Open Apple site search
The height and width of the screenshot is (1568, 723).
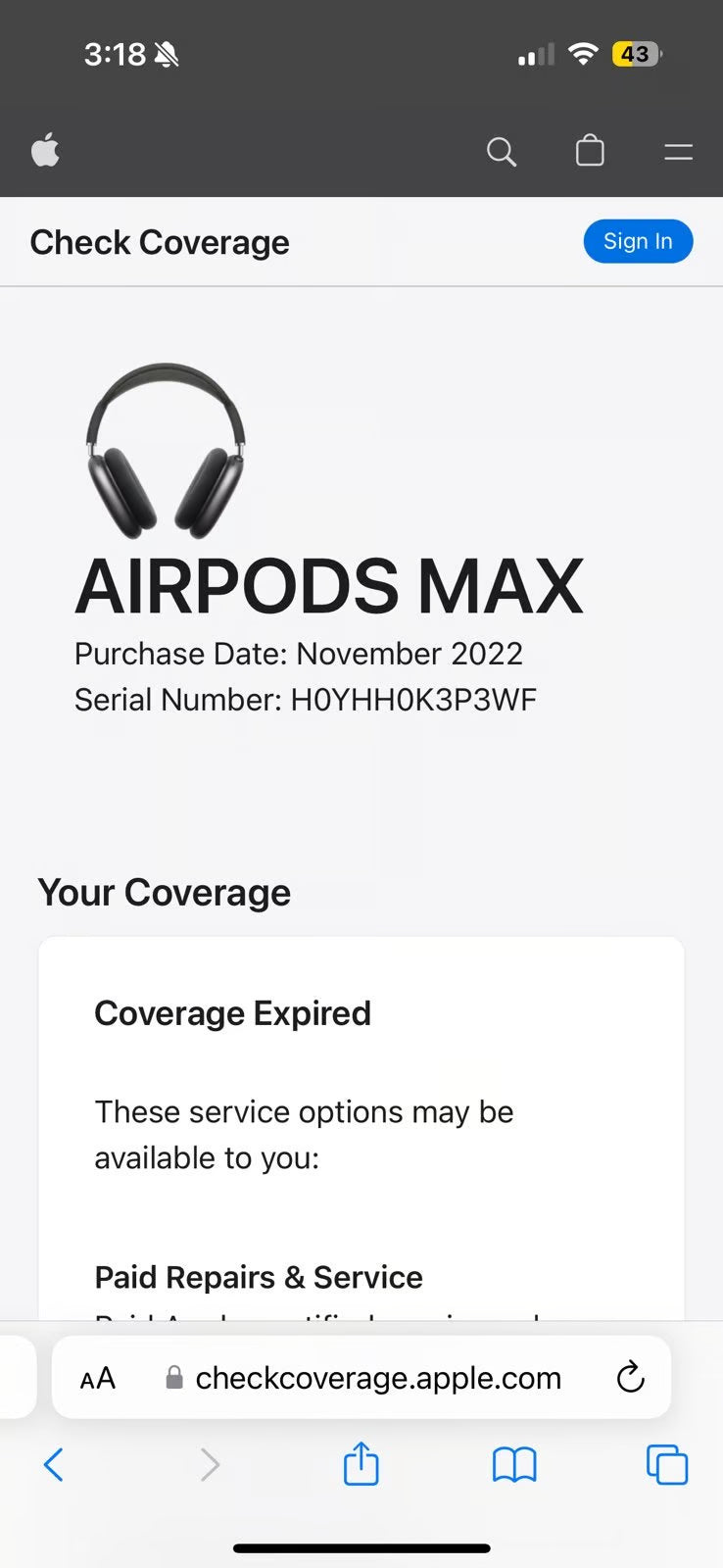pyautogui.click(x=502, y=152)
